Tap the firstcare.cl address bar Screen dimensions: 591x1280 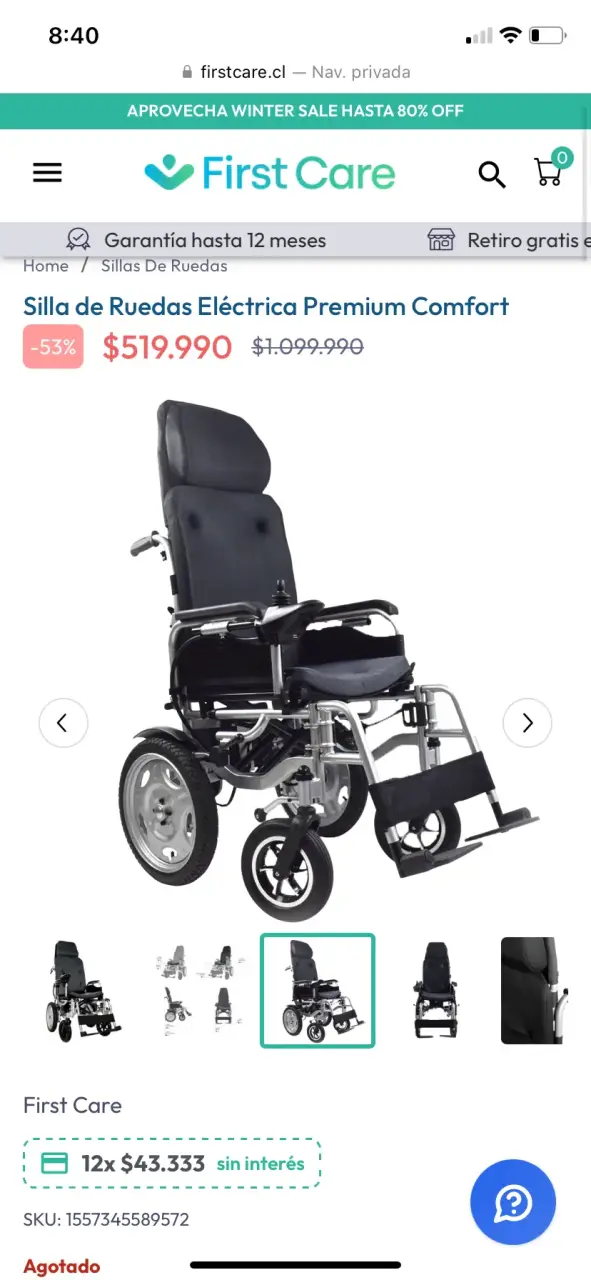pos(295,72)
